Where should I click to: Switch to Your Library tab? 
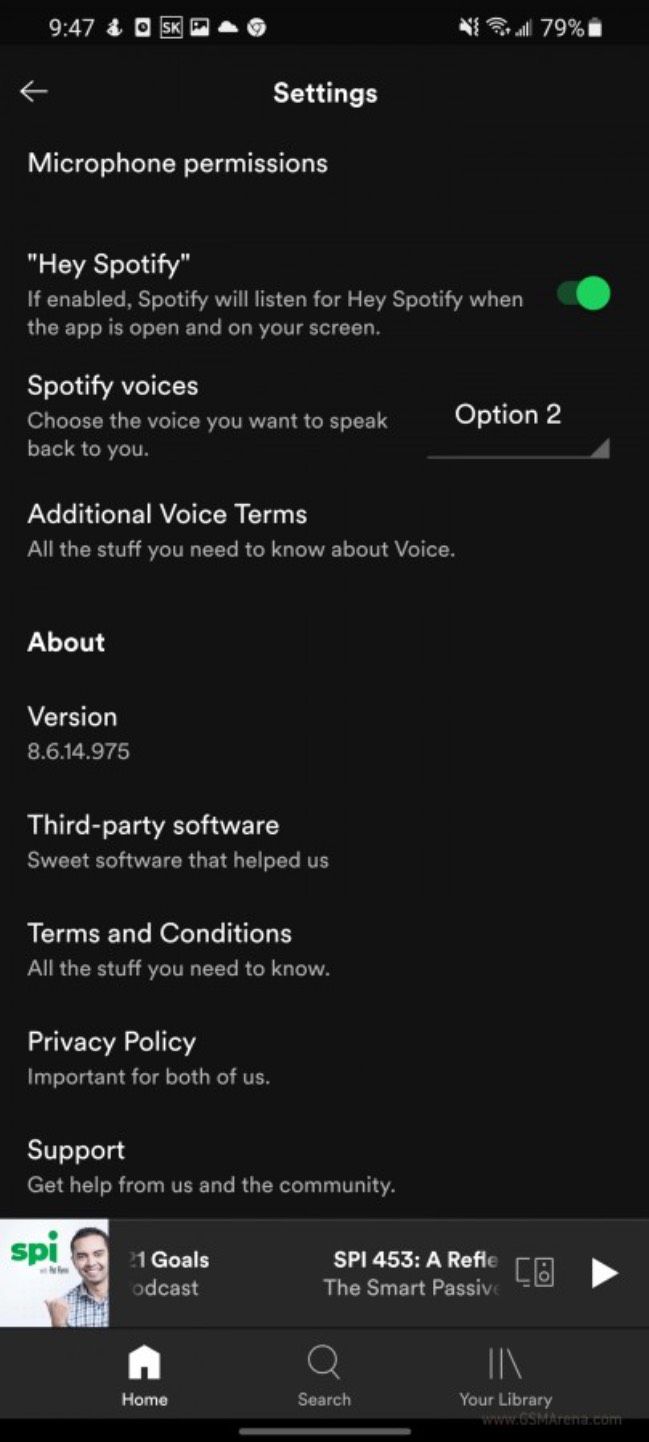point(505,1376)
